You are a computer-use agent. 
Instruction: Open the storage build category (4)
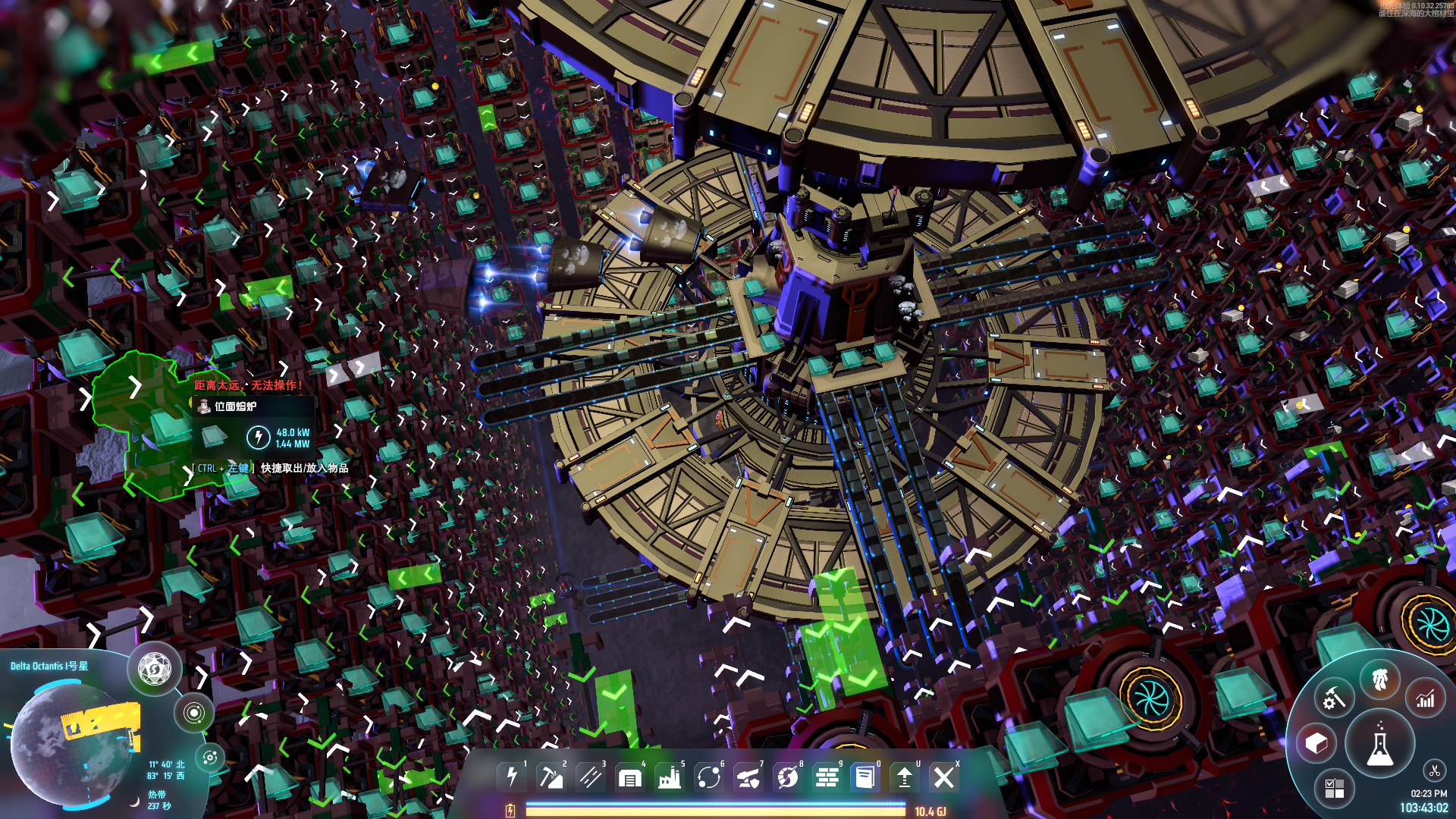630,777
